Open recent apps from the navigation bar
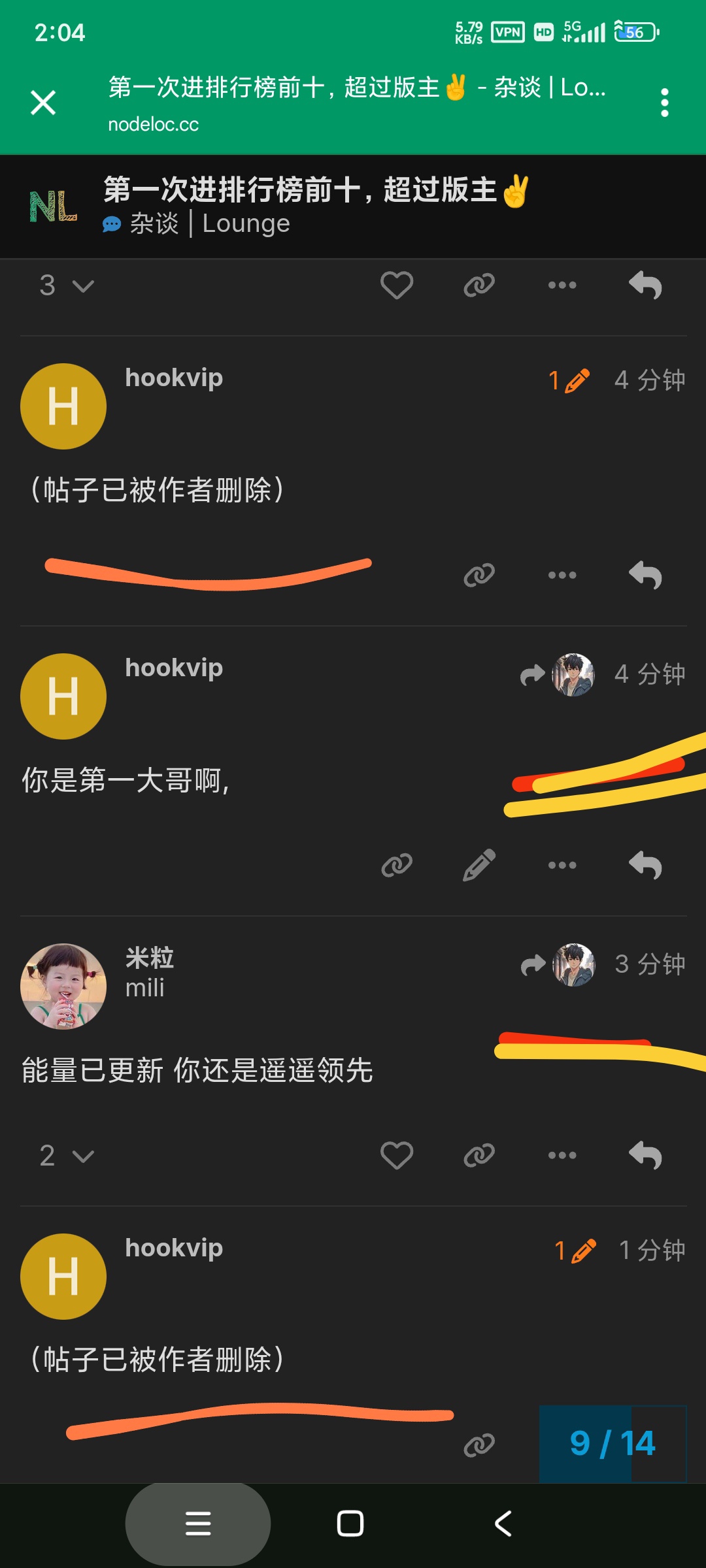This screenshot has height=1568, width=706. tap(198, 1524)
